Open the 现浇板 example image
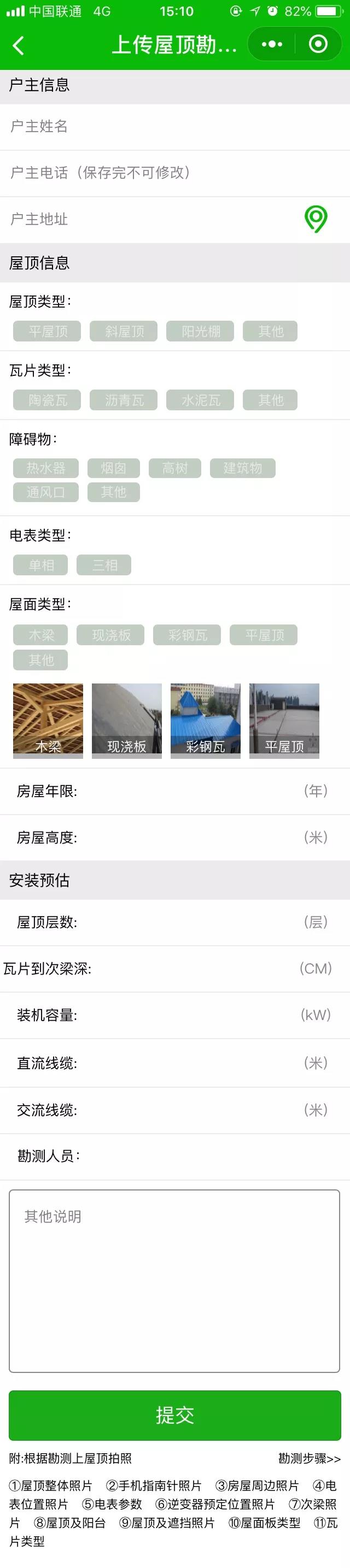The height and width of the screenshot is (1568, 350). (127, 721)
